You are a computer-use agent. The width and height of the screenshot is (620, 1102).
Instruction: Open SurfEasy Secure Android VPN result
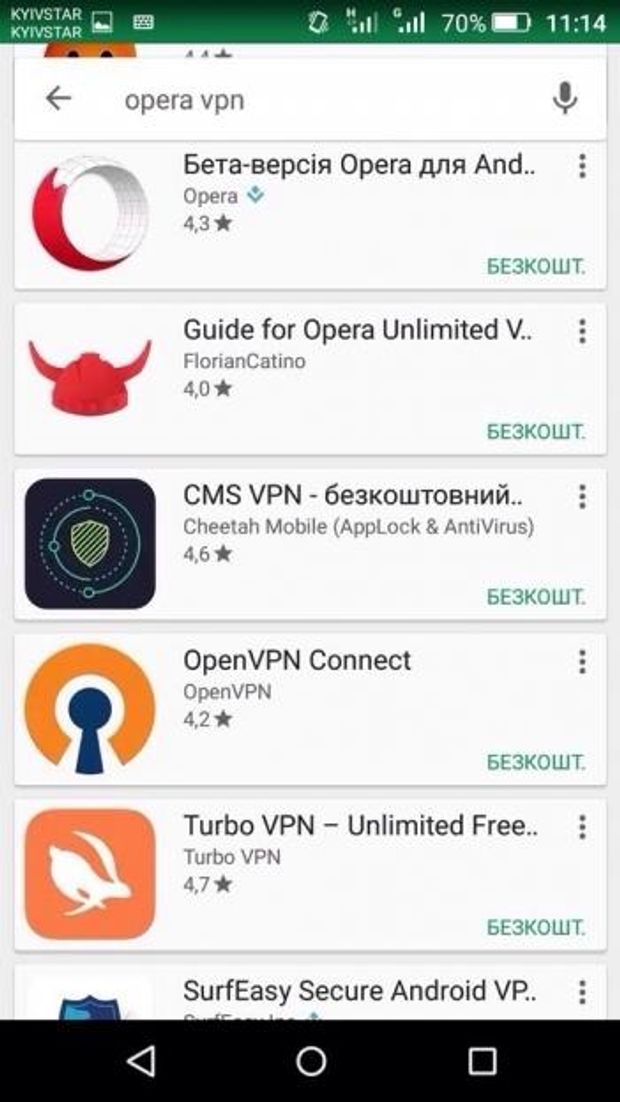pyautogui.click(x=310, y=992)
